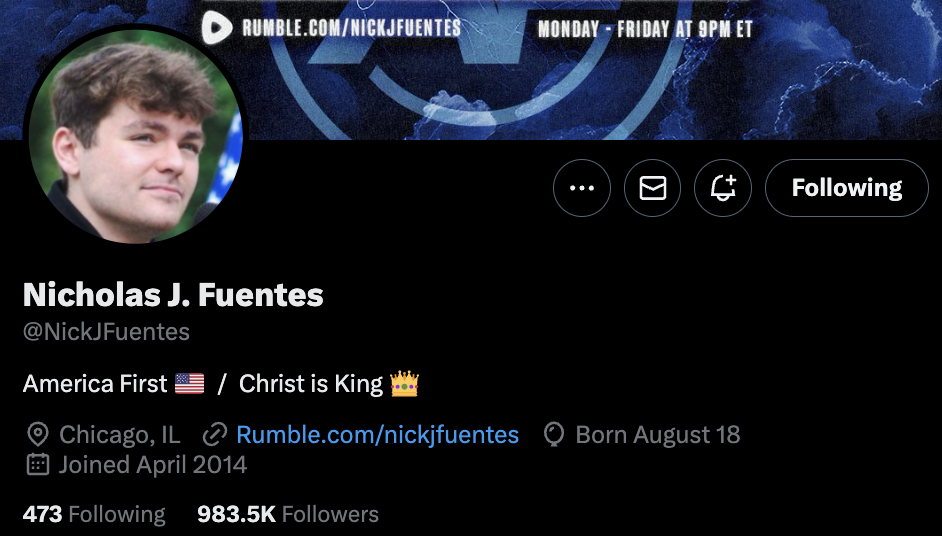942x536 pixels.
Task: Send a direct message via envelope icon
Action: [652, 188]
